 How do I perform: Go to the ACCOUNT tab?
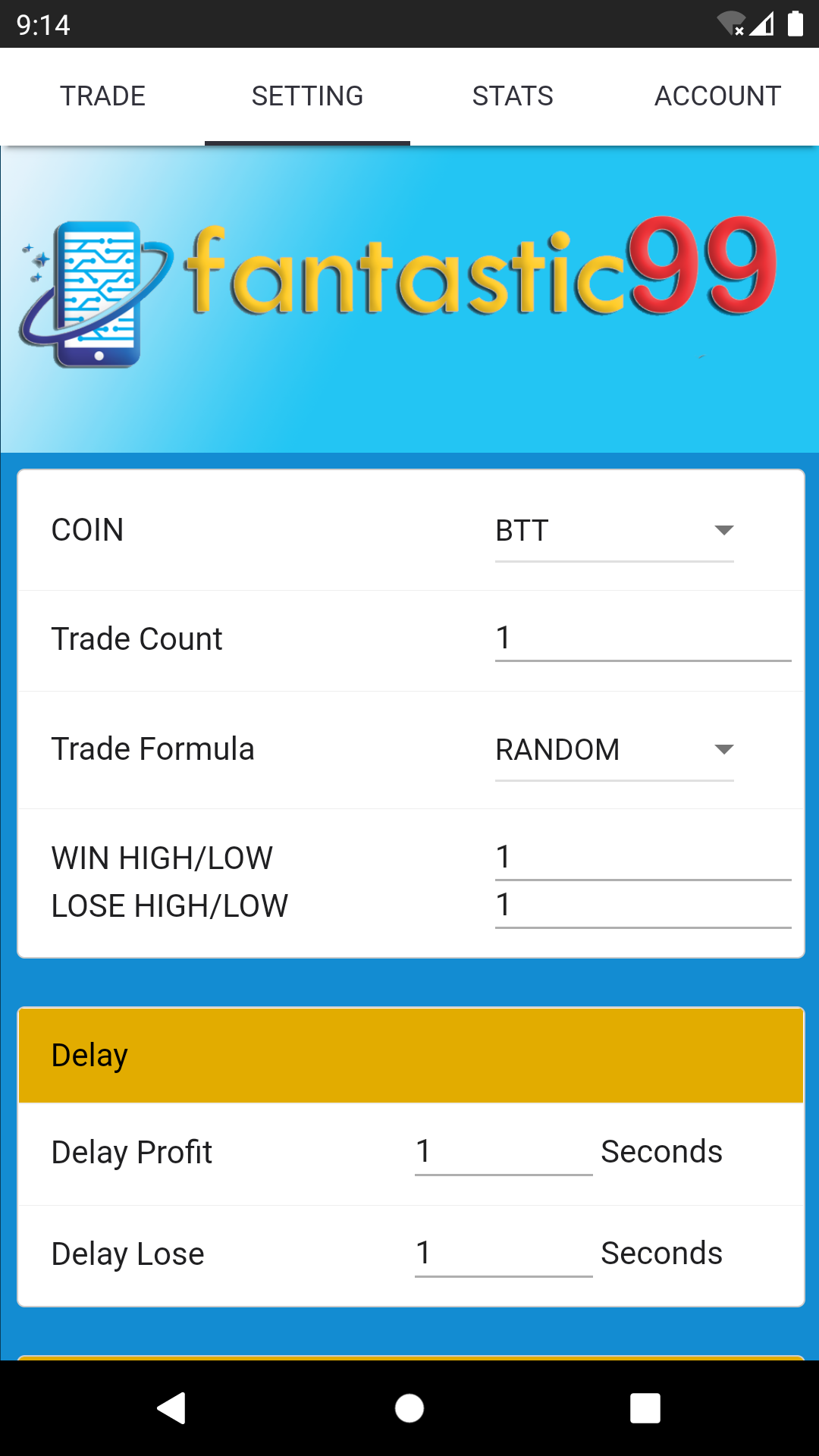[717, 96]
